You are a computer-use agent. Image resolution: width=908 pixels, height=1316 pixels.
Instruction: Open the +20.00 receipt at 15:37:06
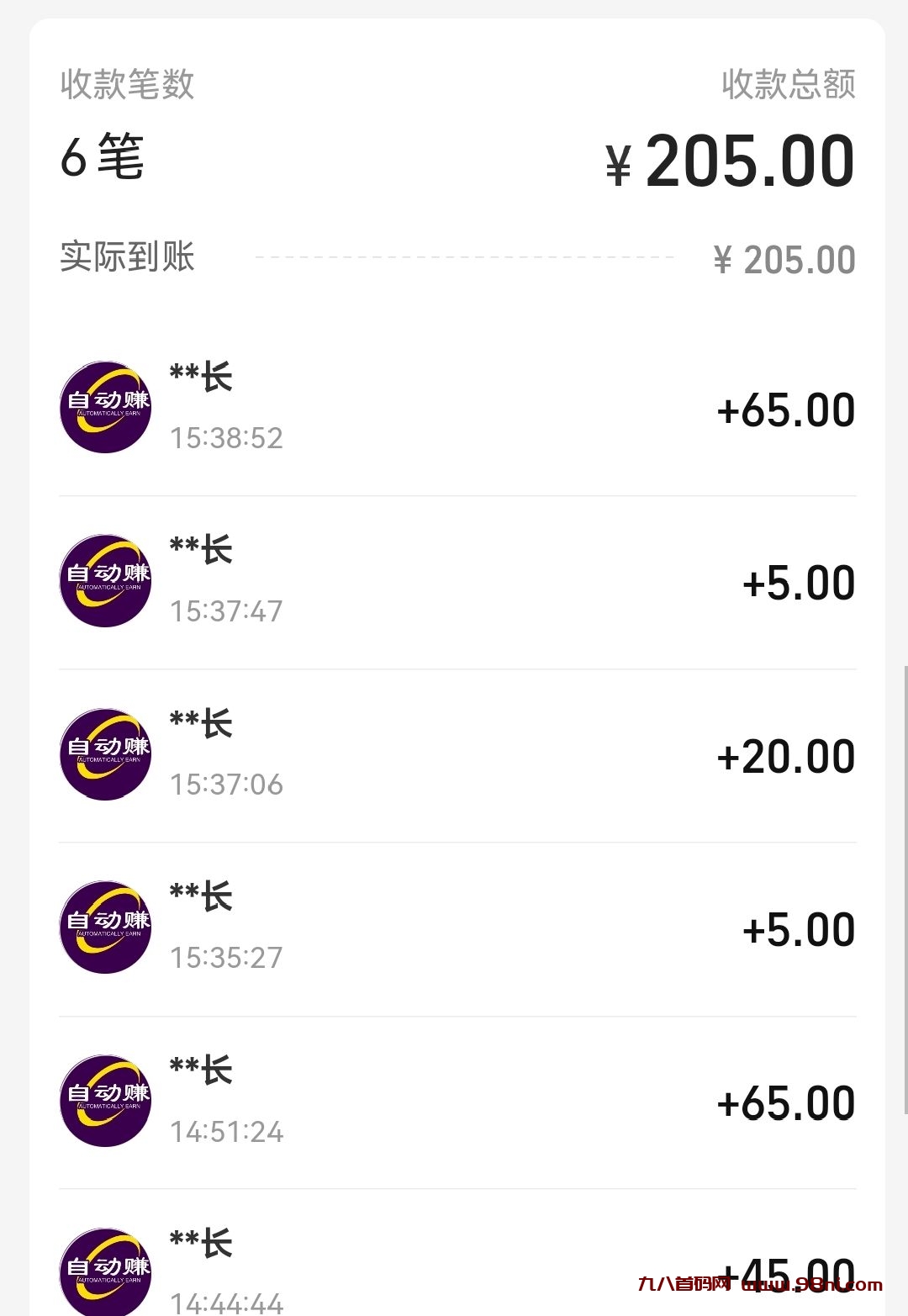pyautogui.click(x=457, y=755)
